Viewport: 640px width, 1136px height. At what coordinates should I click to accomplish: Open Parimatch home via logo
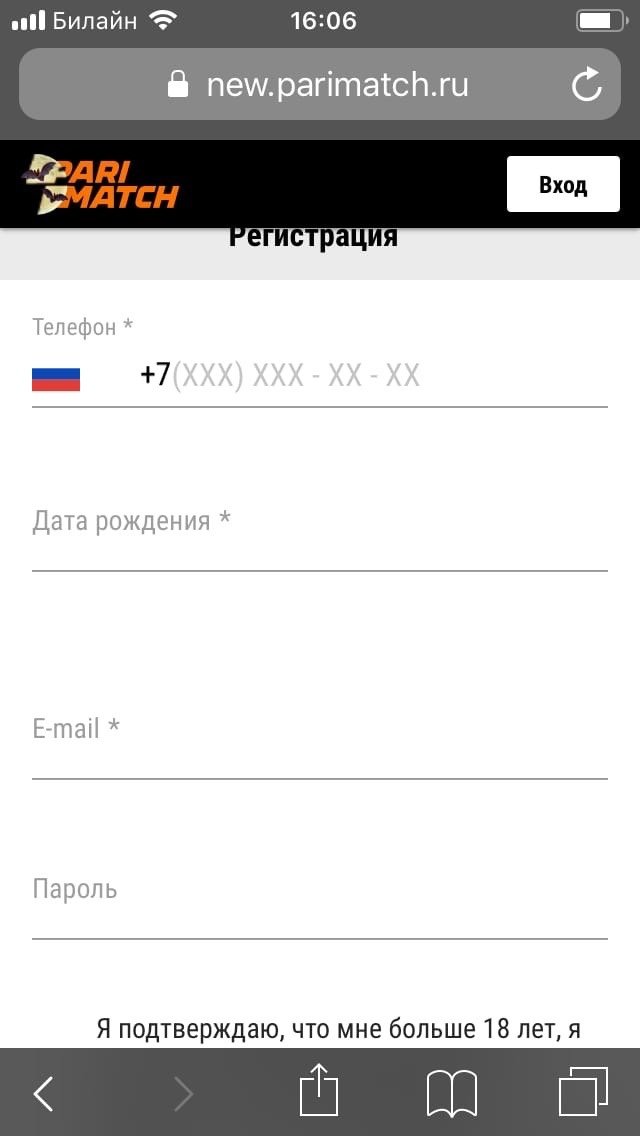pos(99,185)
